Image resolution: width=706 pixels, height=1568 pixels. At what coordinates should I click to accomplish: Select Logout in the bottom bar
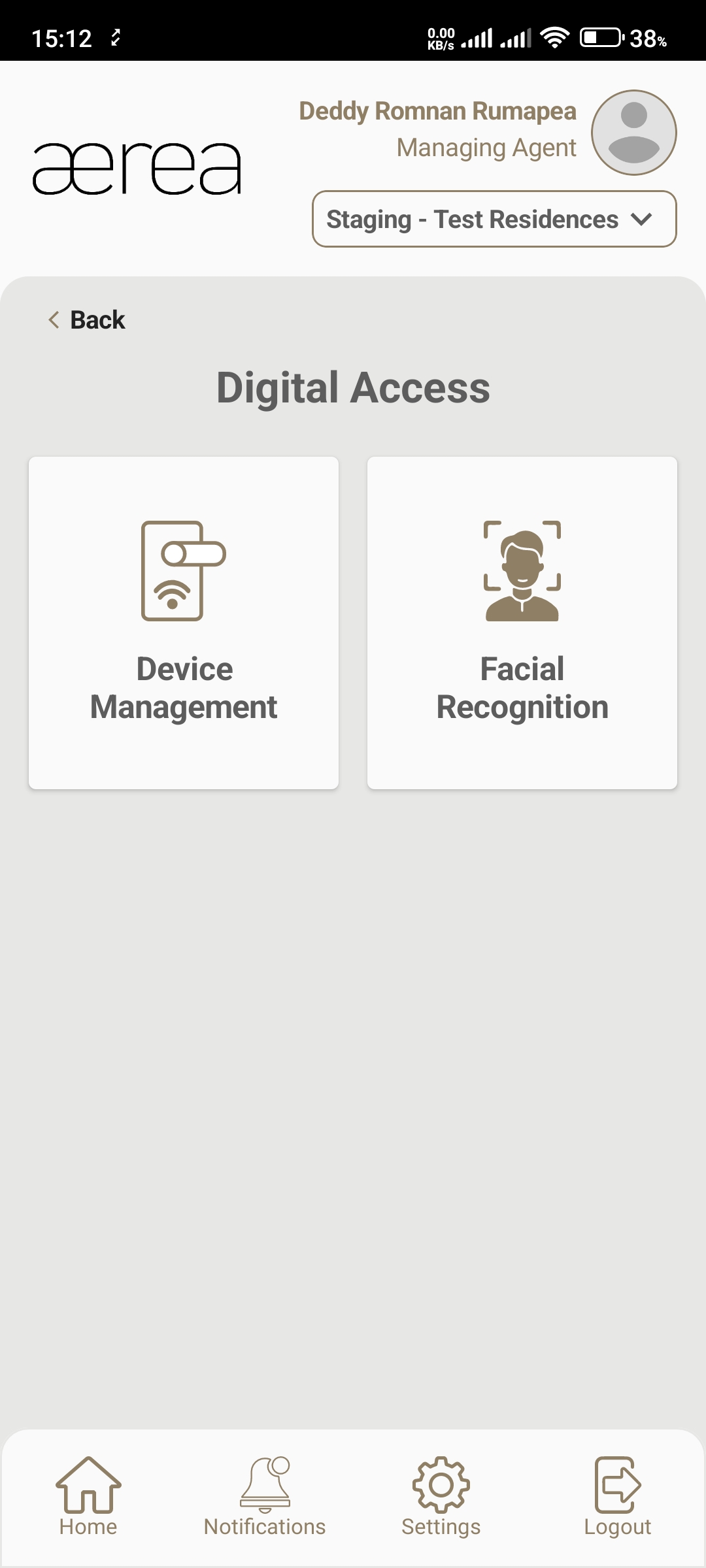point(618,1496)
